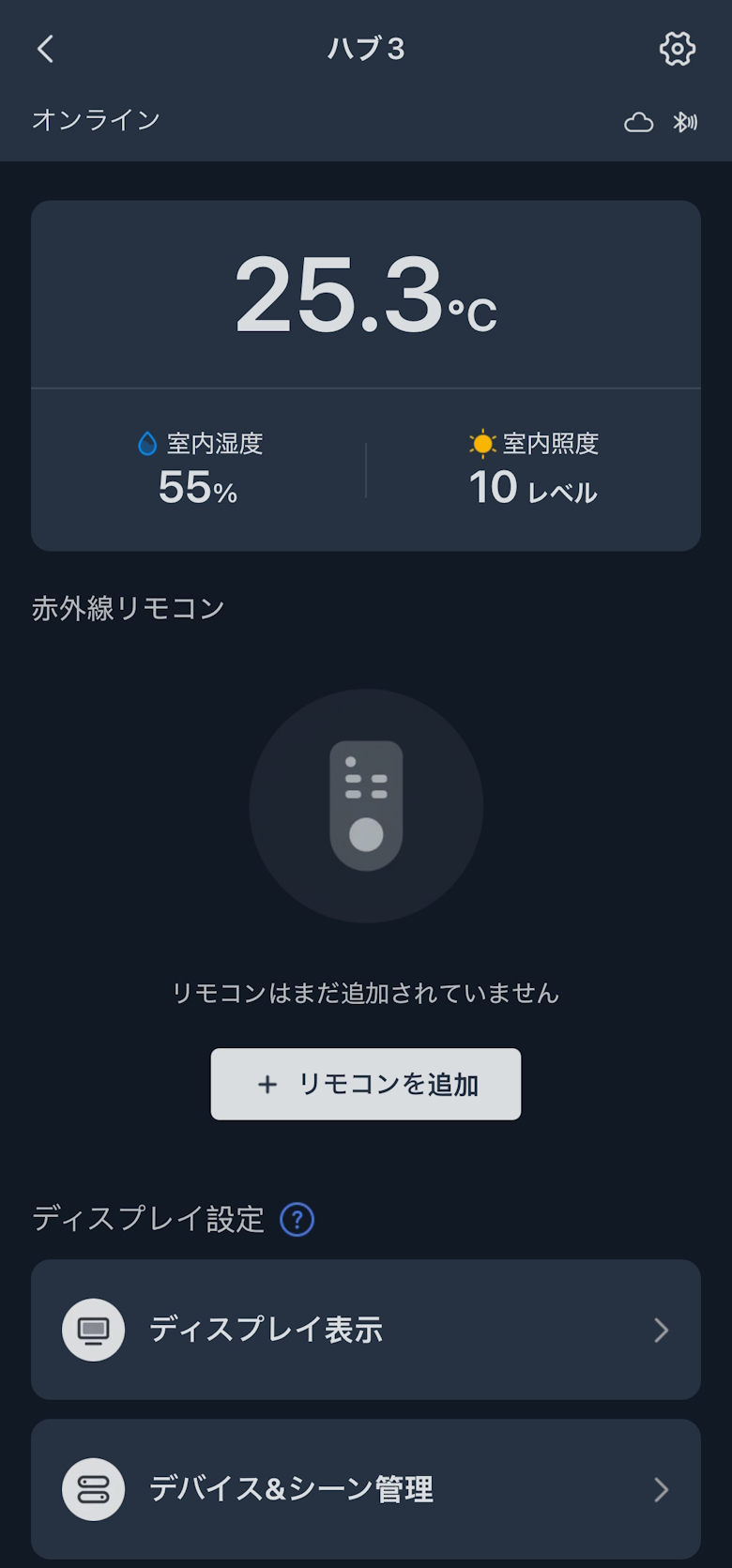732x1568 pixels.
Task: Open the settings gear for ハブ3
Action: [x=677, y=49]
